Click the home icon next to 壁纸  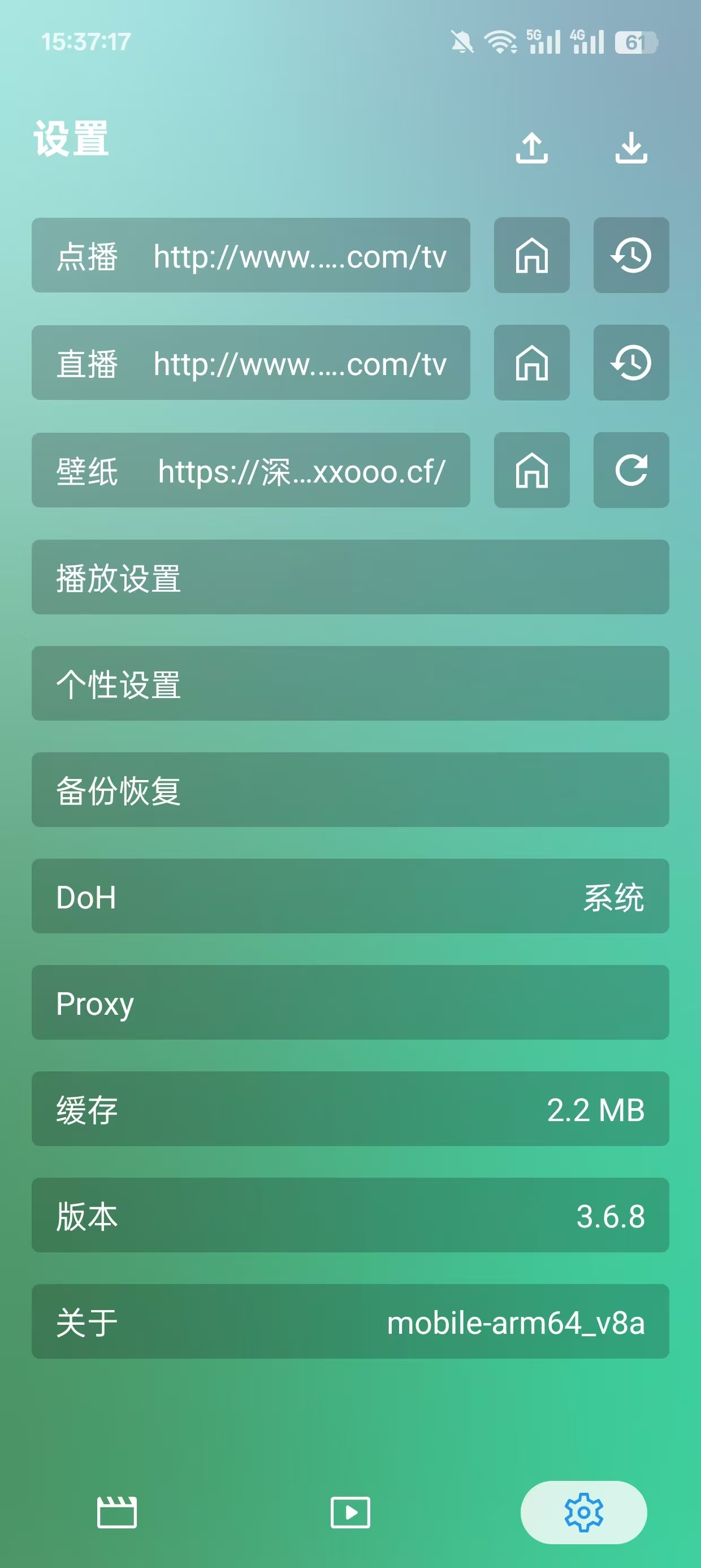click(x=532, y=471)
